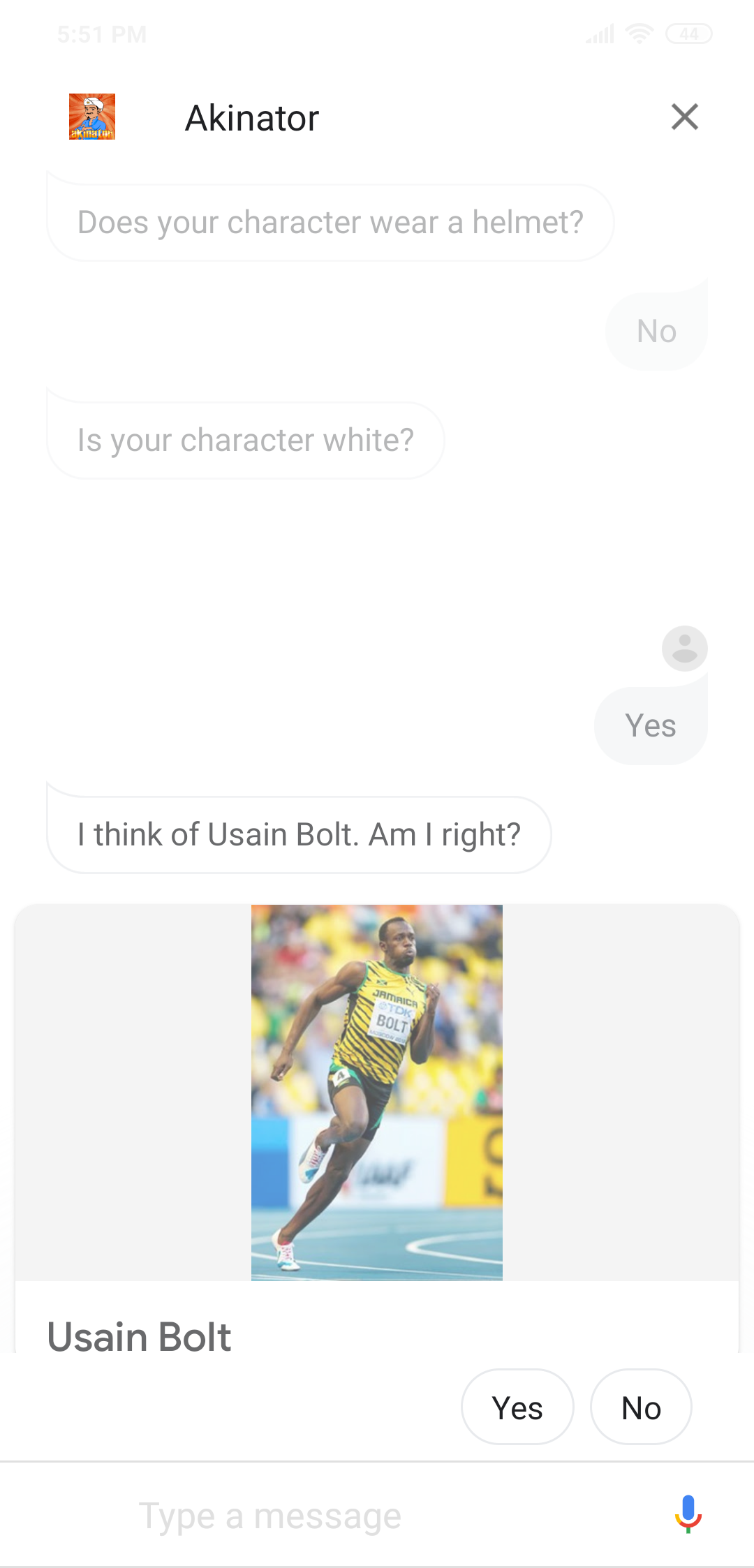754x1568 pixels.
Task: Answer Yes to the Usain Bolt guess
Action: (x=517, y=1407)
